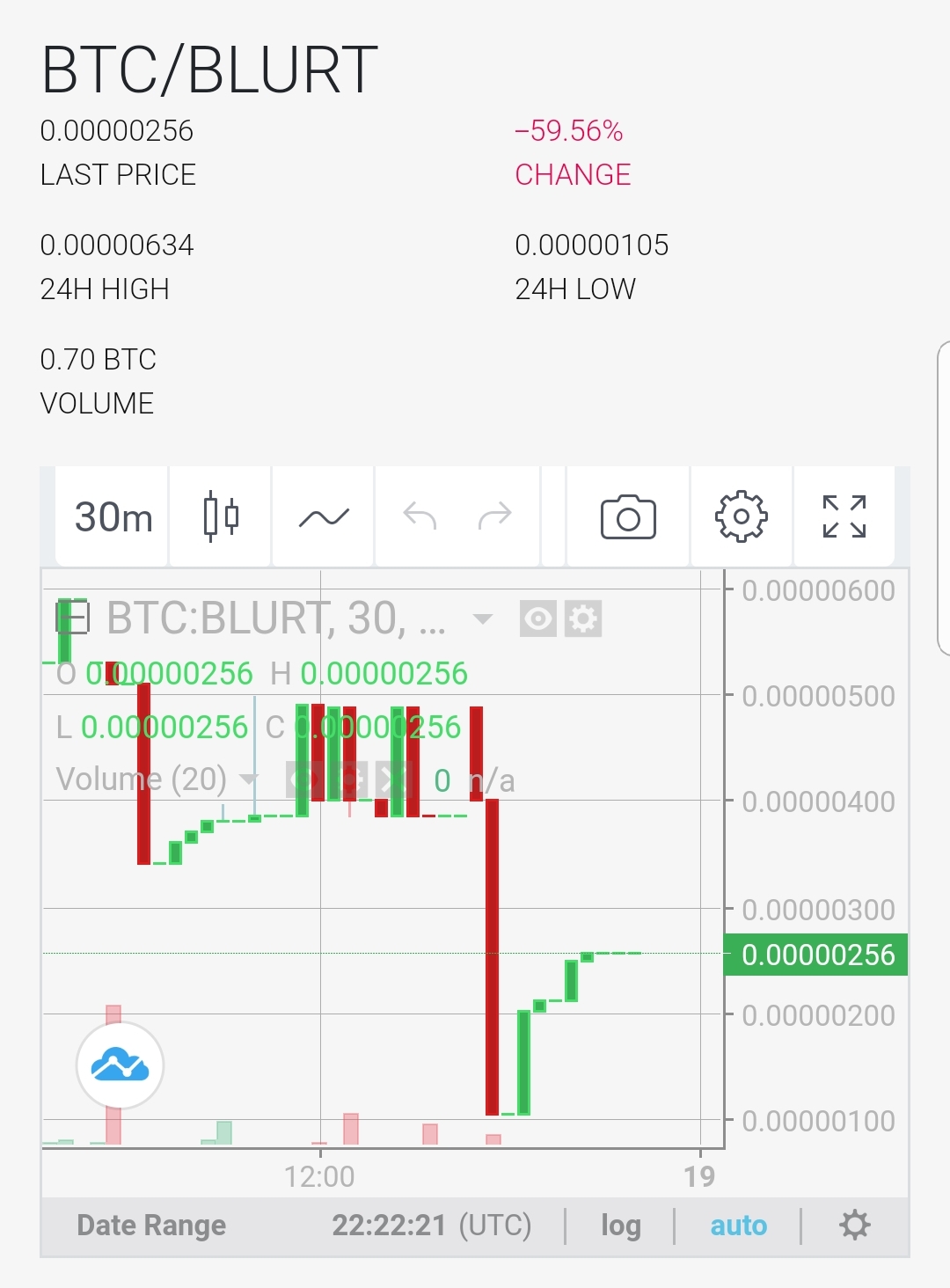Open the axis settings gear at bottom
950x1288 pixels.
pyautogui.click(x=854, y=1226)
